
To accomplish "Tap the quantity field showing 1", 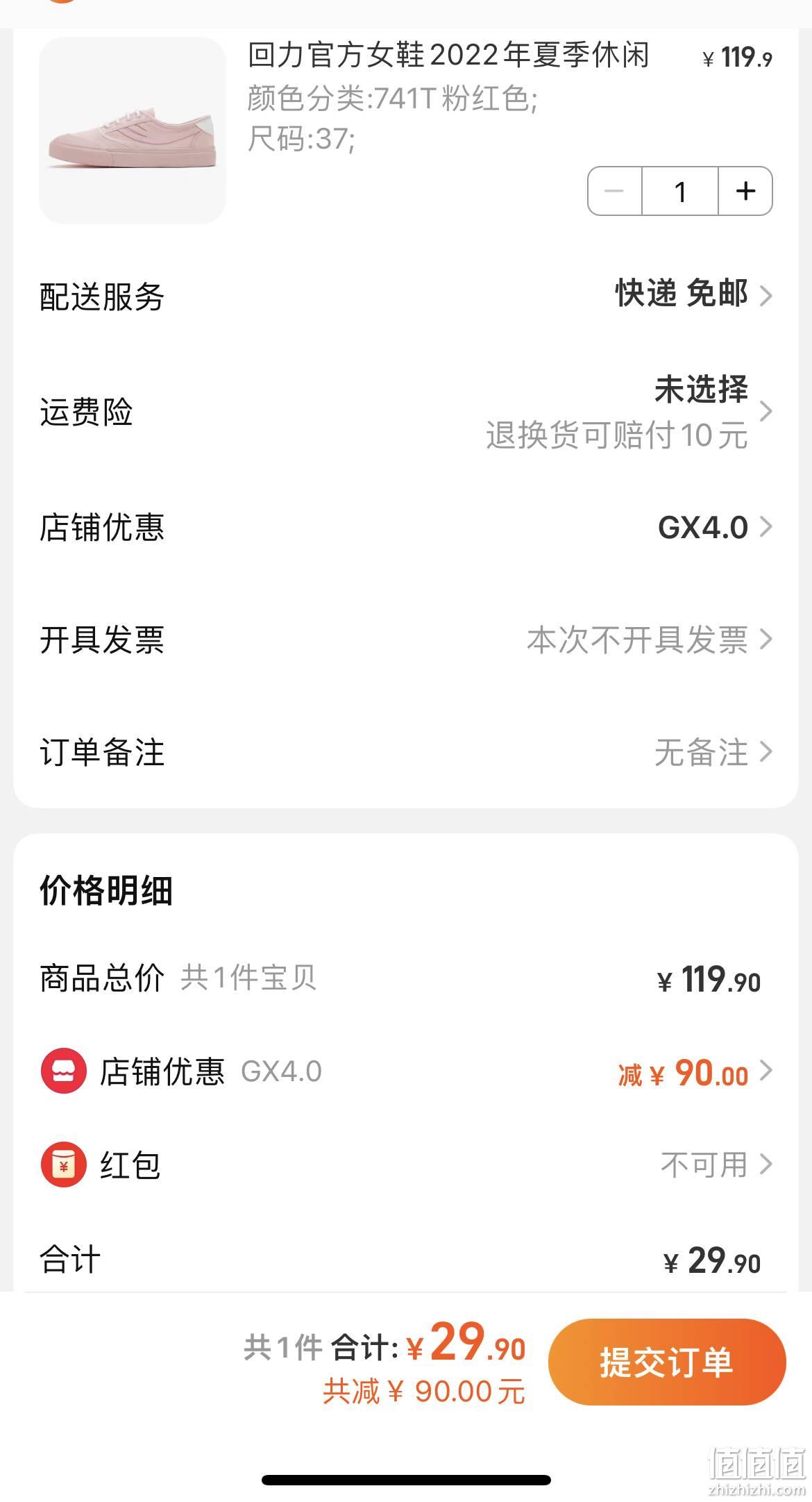I will pyautogui.click(x=680, y=191).
